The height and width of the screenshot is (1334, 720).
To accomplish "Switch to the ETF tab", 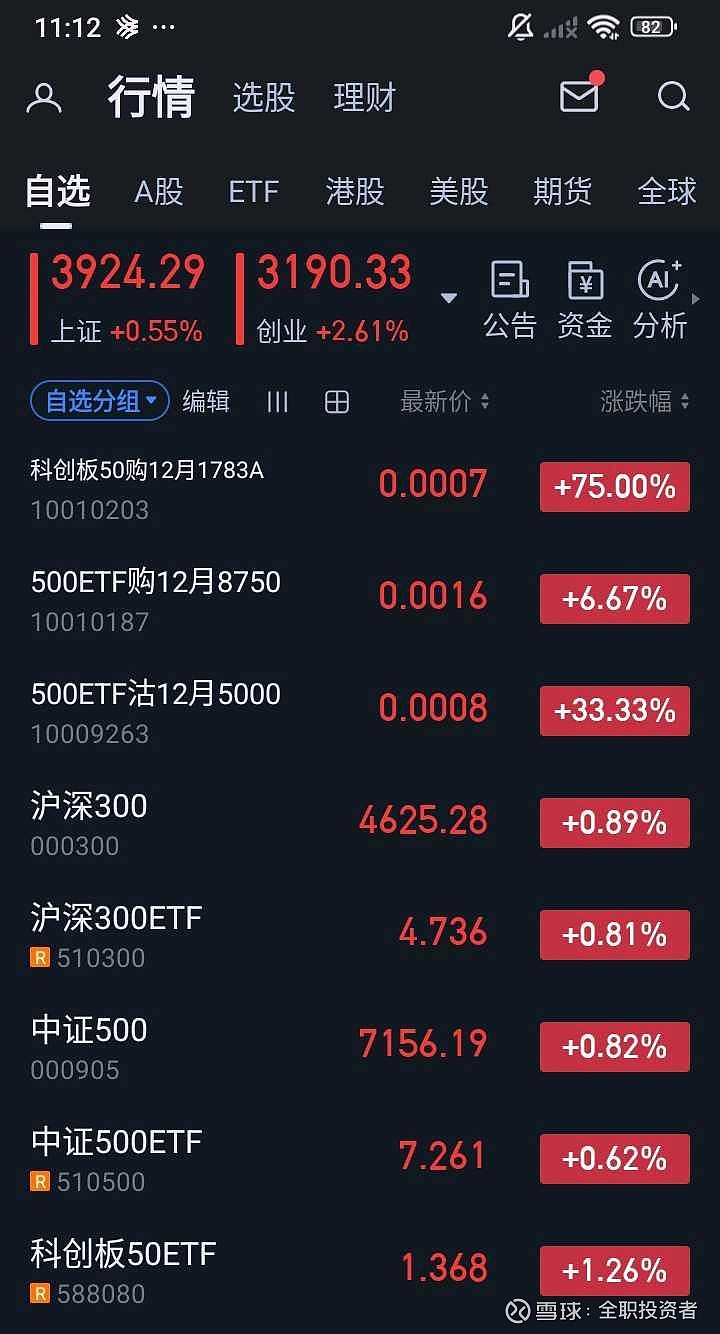I will point(253,192).
